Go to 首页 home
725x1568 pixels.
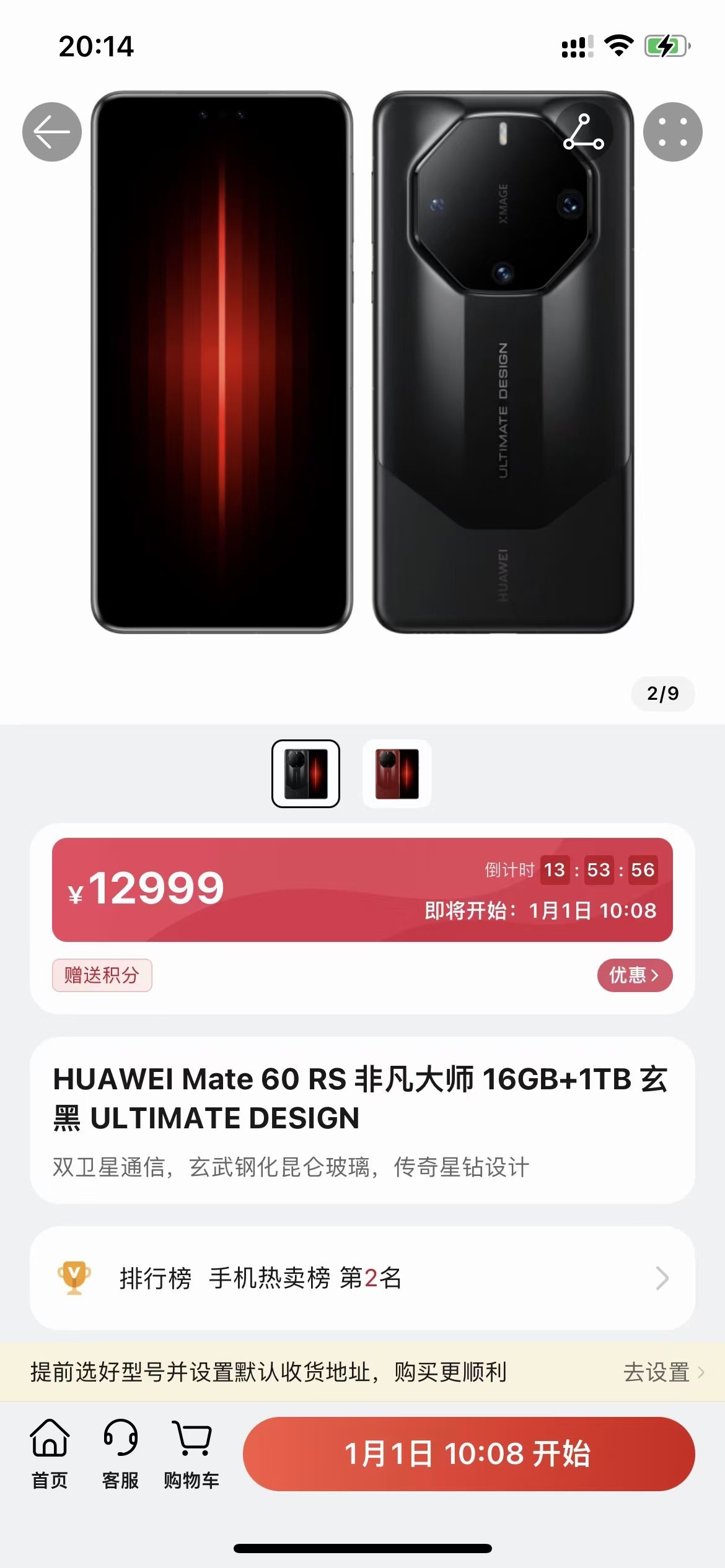click(50, 1453)
